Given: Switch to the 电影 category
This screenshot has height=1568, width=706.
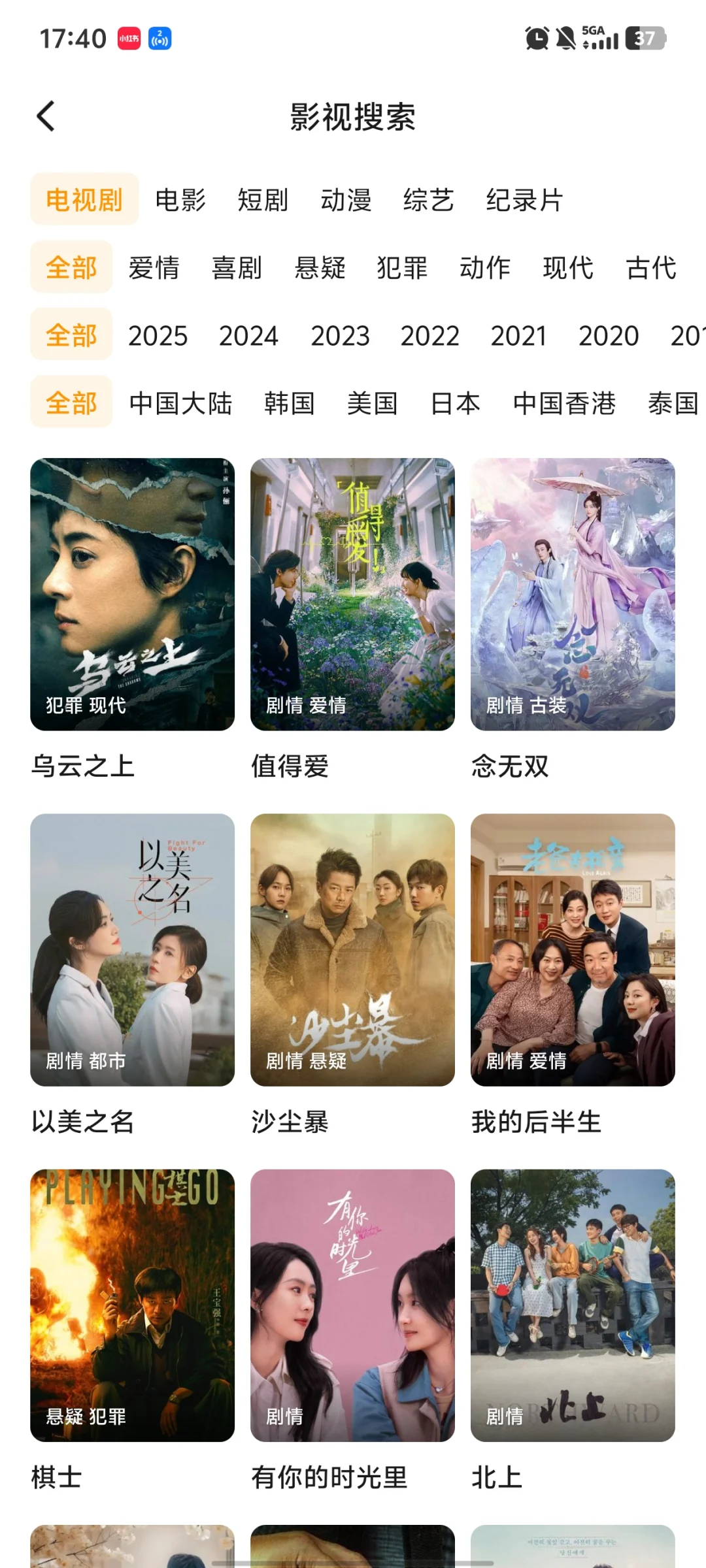Looking at the screenshot, I should click(180, 200).
